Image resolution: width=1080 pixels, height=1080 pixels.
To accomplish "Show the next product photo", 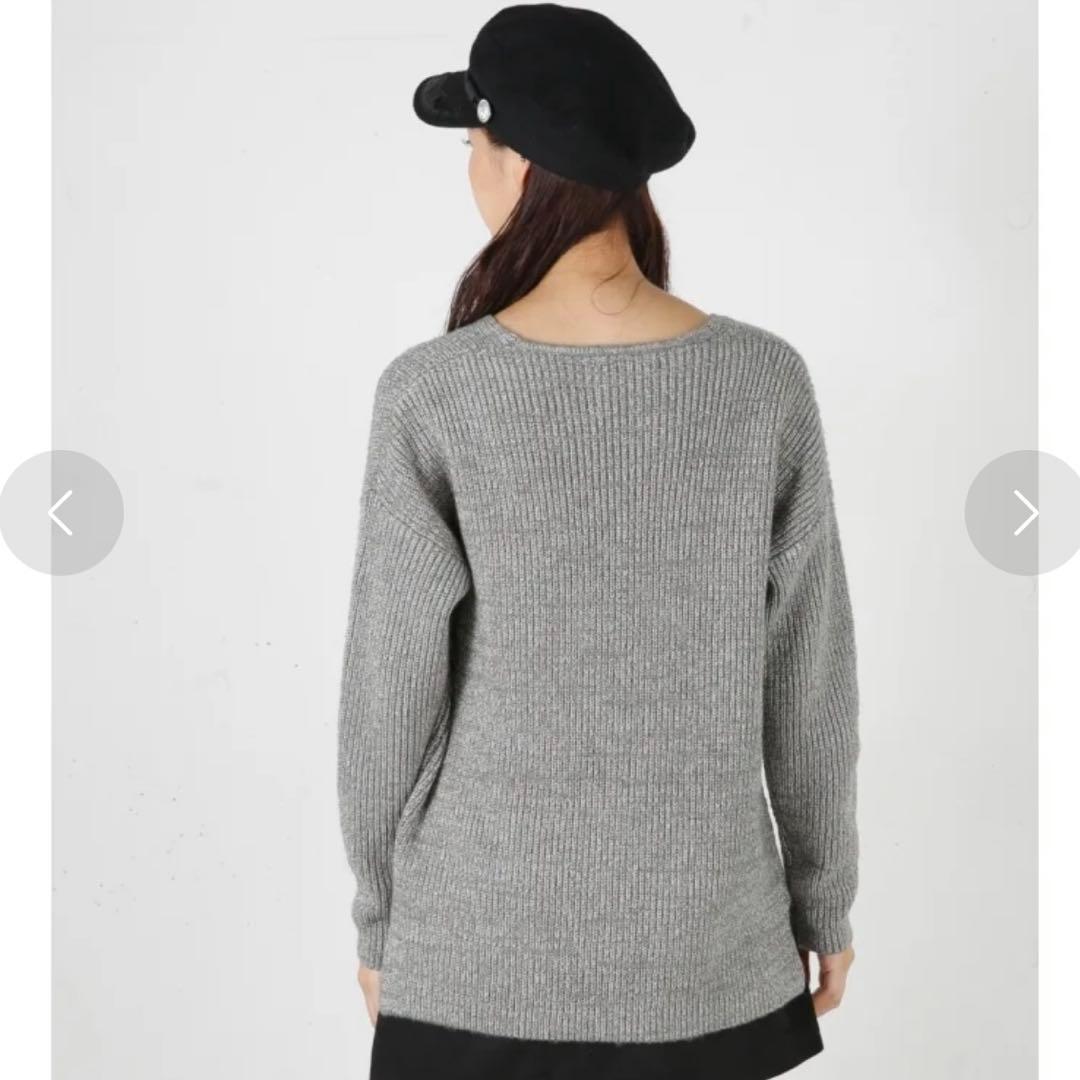I will (1024, 512).
